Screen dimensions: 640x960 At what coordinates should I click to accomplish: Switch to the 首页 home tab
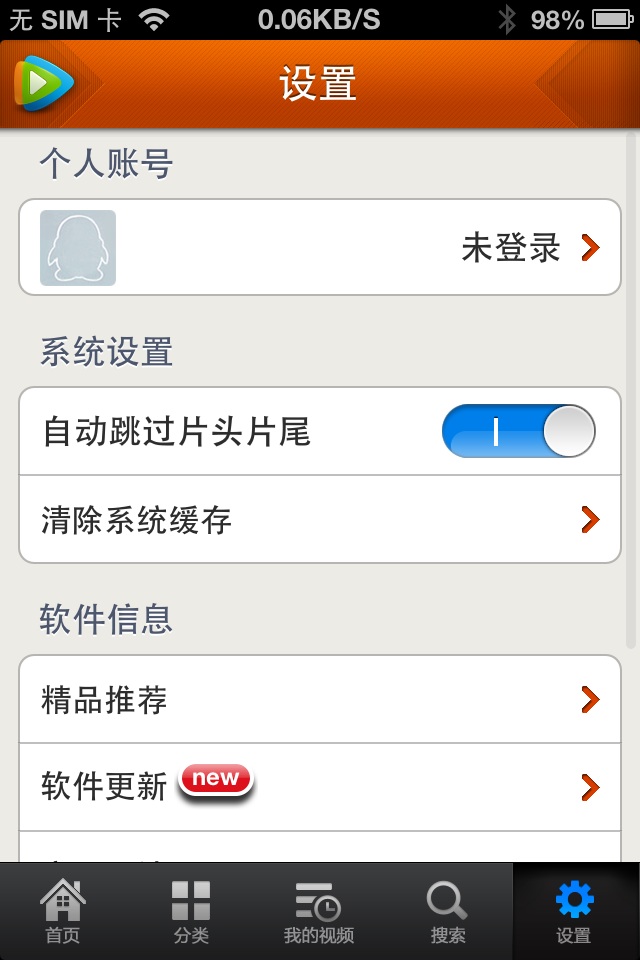(x=62, y=912)
